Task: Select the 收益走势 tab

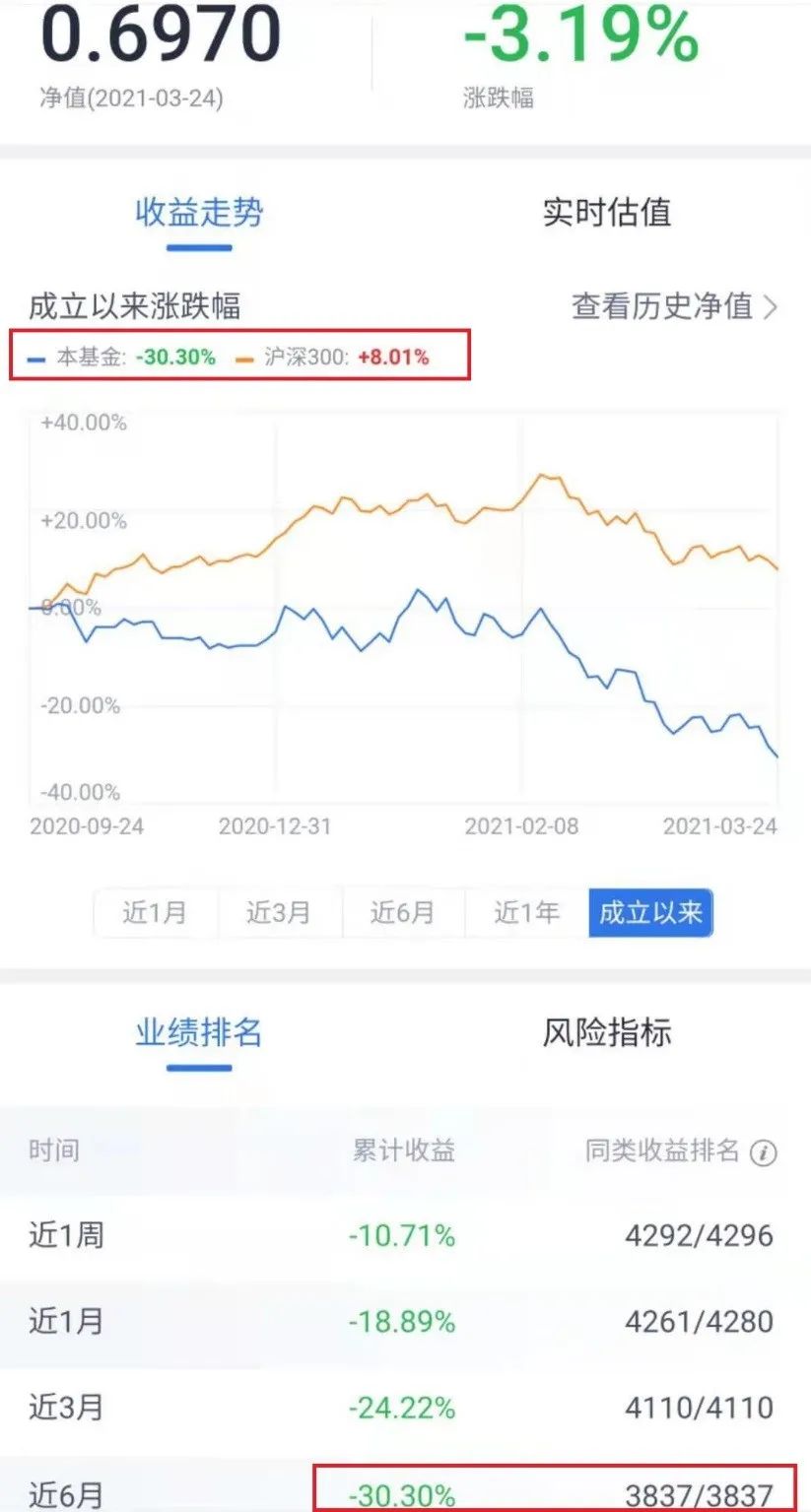Action: (199, 212)
